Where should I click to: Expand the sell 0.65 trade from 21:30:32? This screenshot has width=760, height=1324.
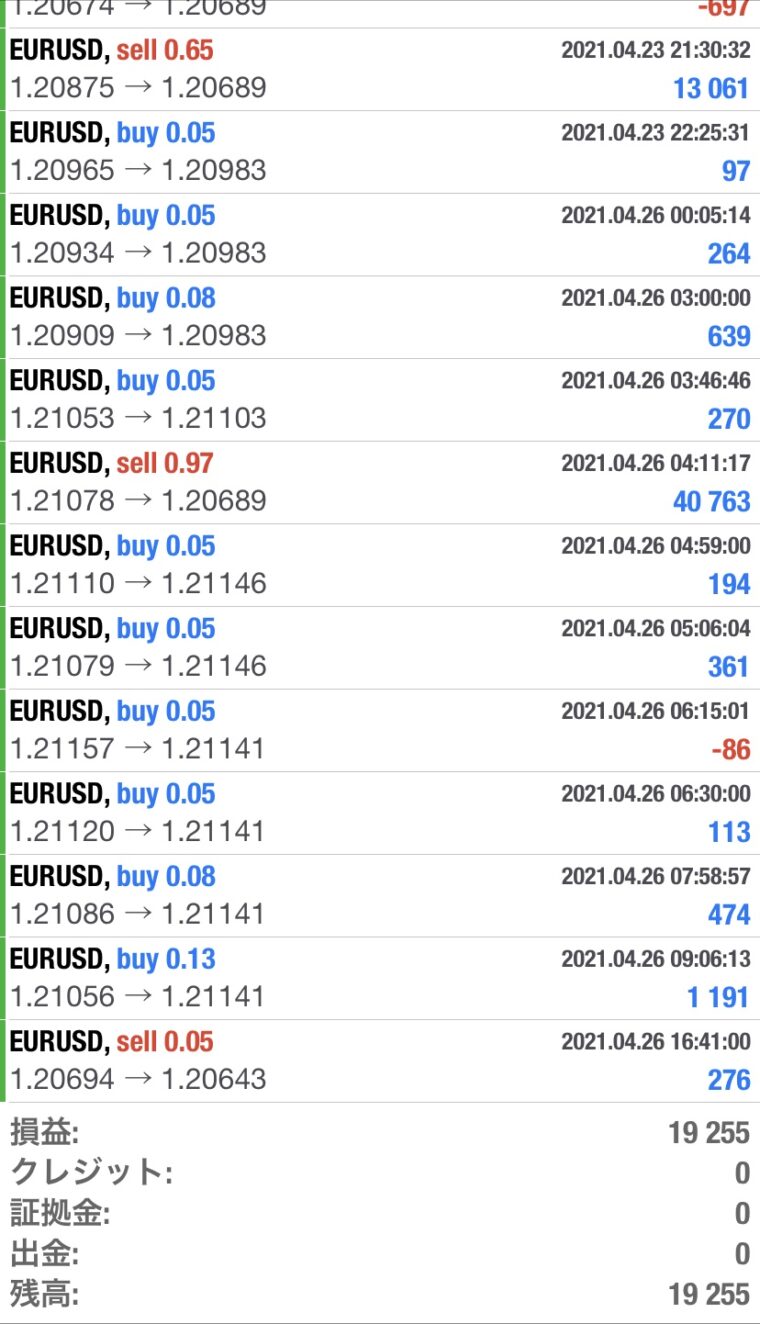pyautogui.click(x=380, y=69)
